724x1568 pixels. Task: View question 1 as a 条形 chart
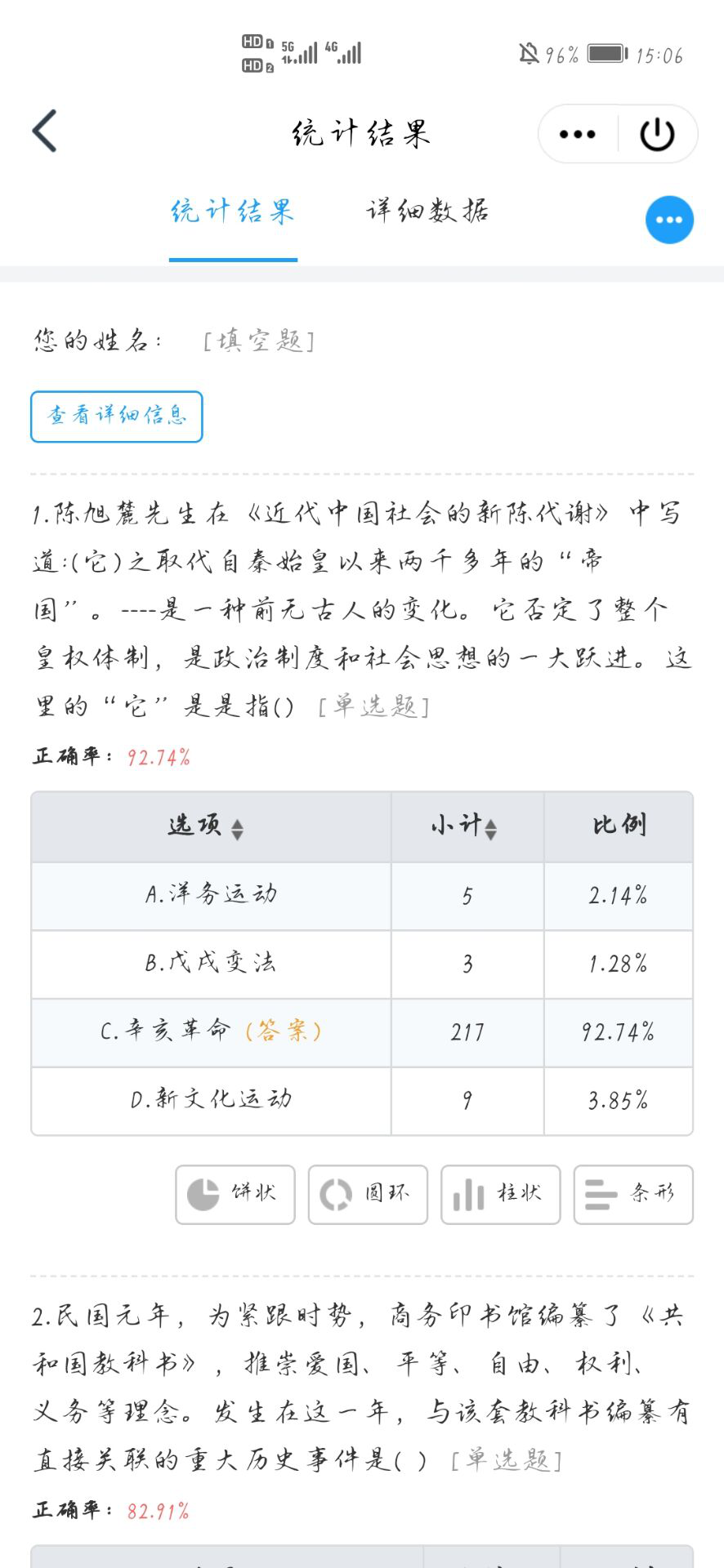pos(633,1194)
